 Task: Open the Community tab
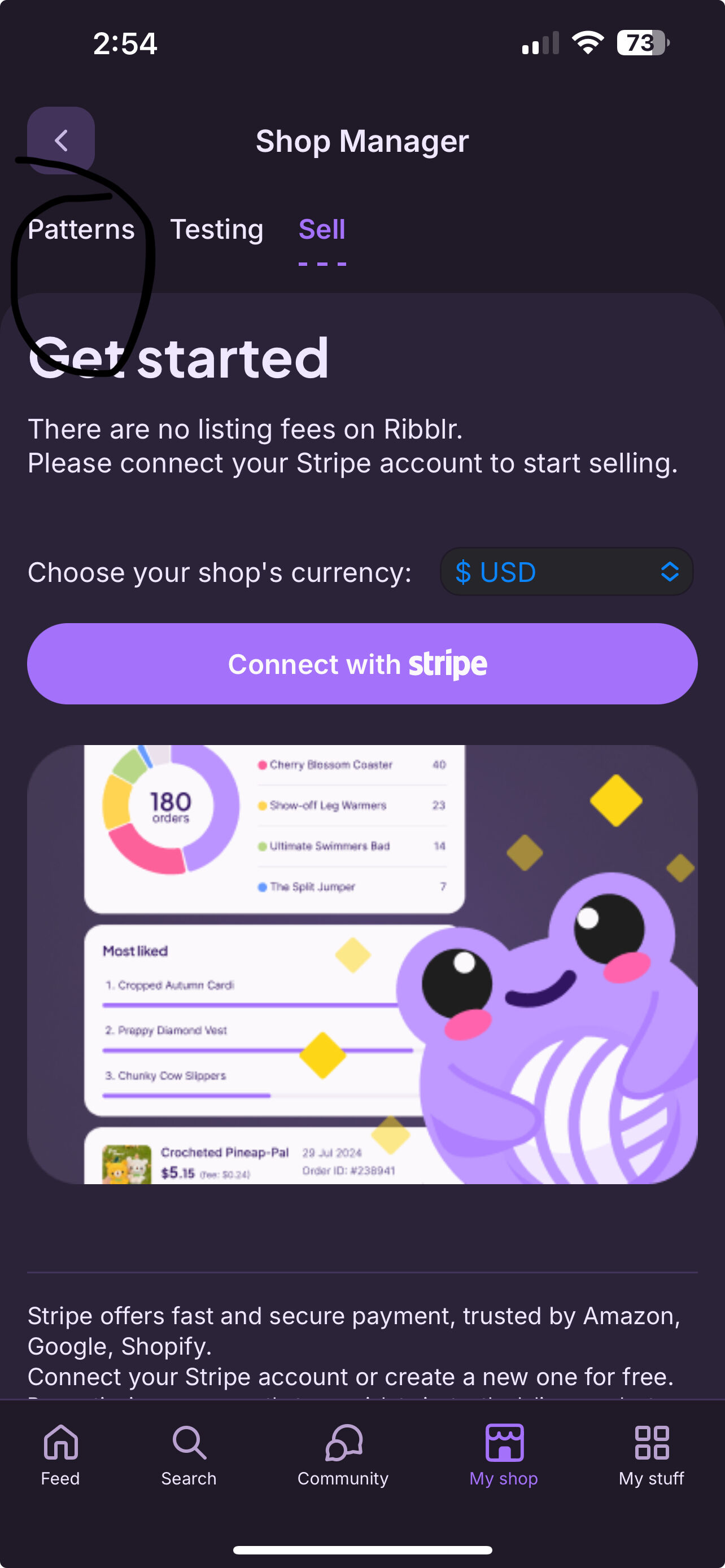(x=343, y=1455)
